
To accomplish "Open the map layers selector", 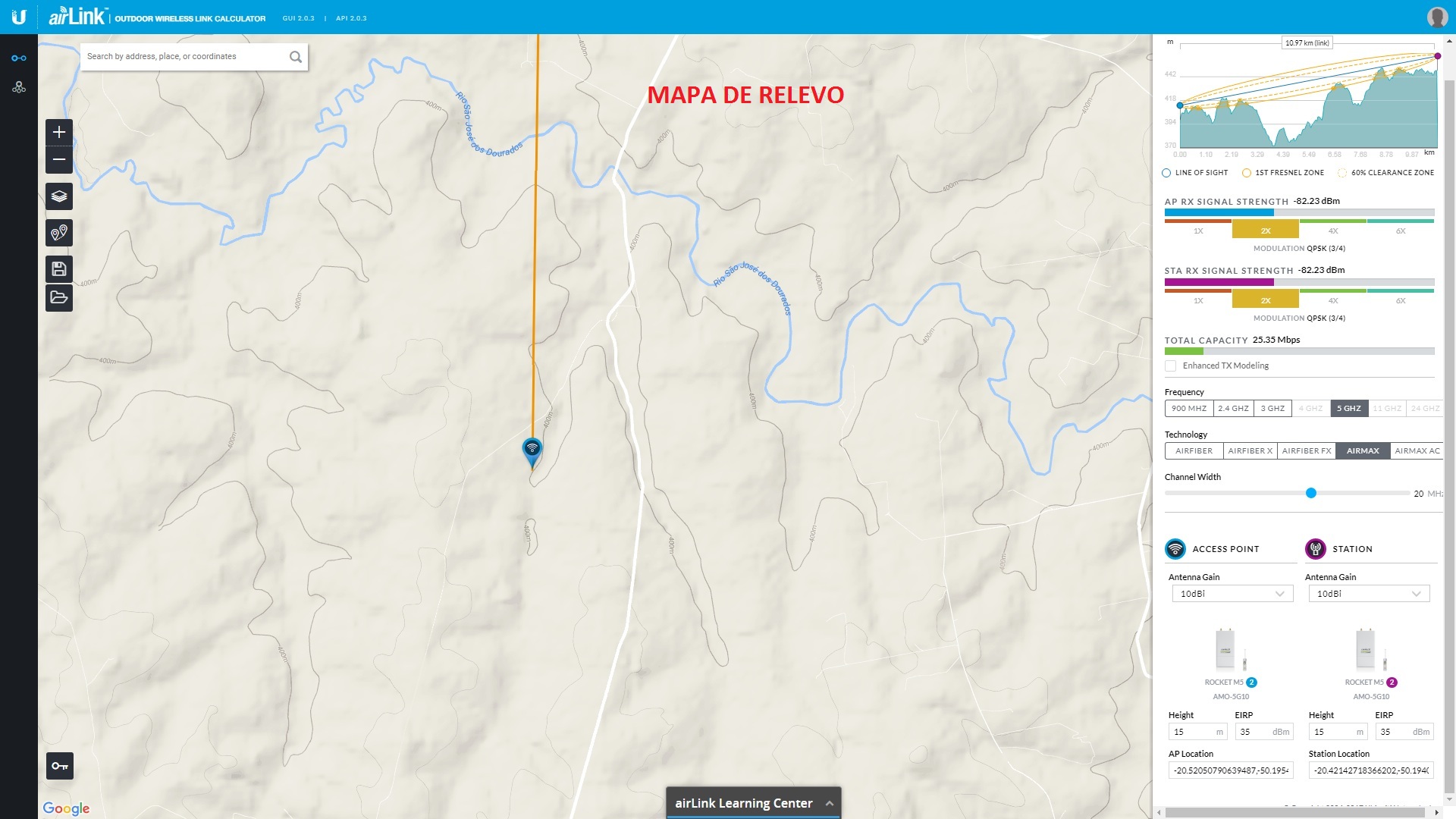I will [59, 196].
